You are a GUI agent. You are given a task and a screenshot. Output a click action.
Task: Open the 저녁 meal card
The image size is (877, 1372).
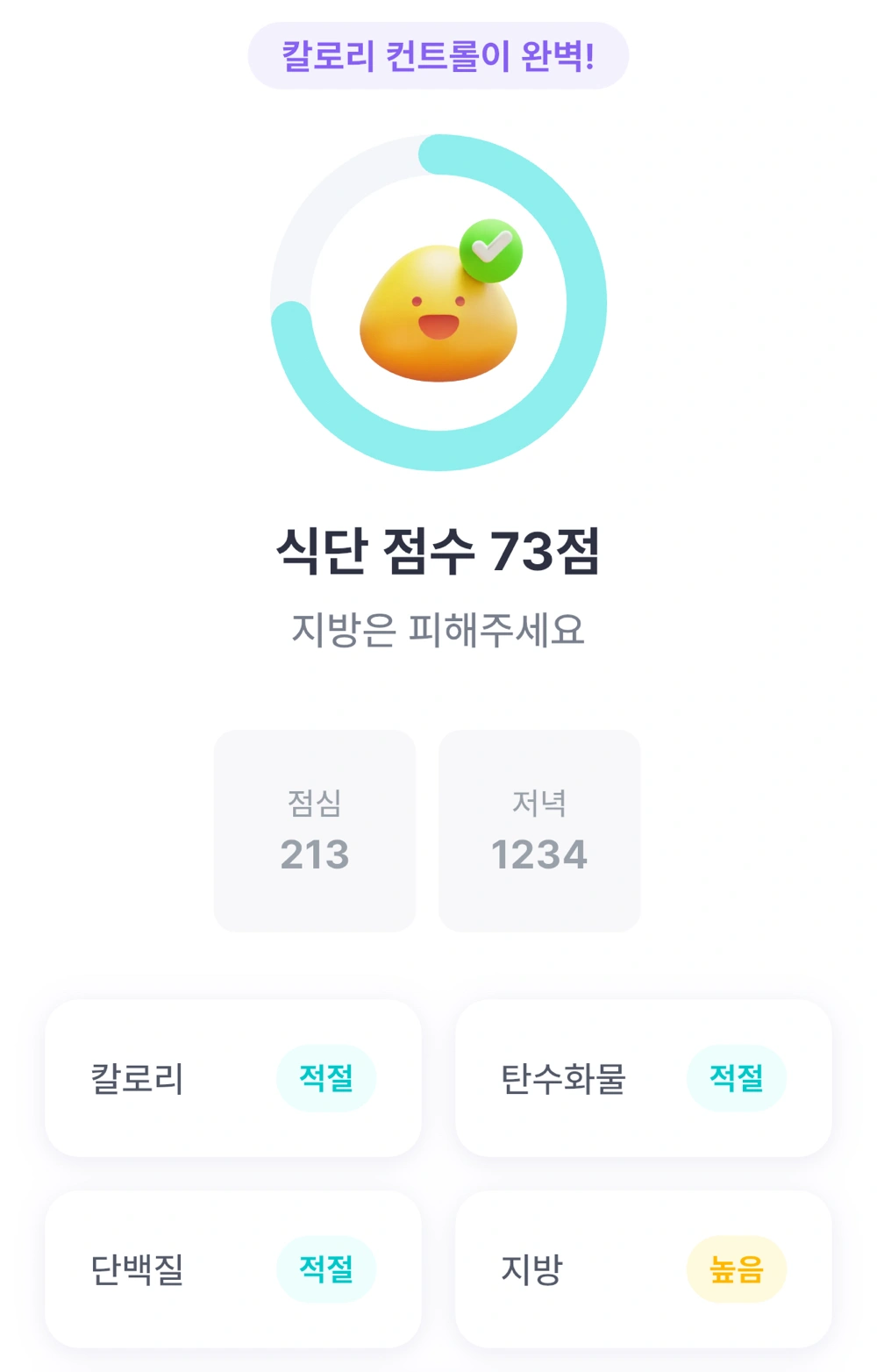(x=539, y=831)
